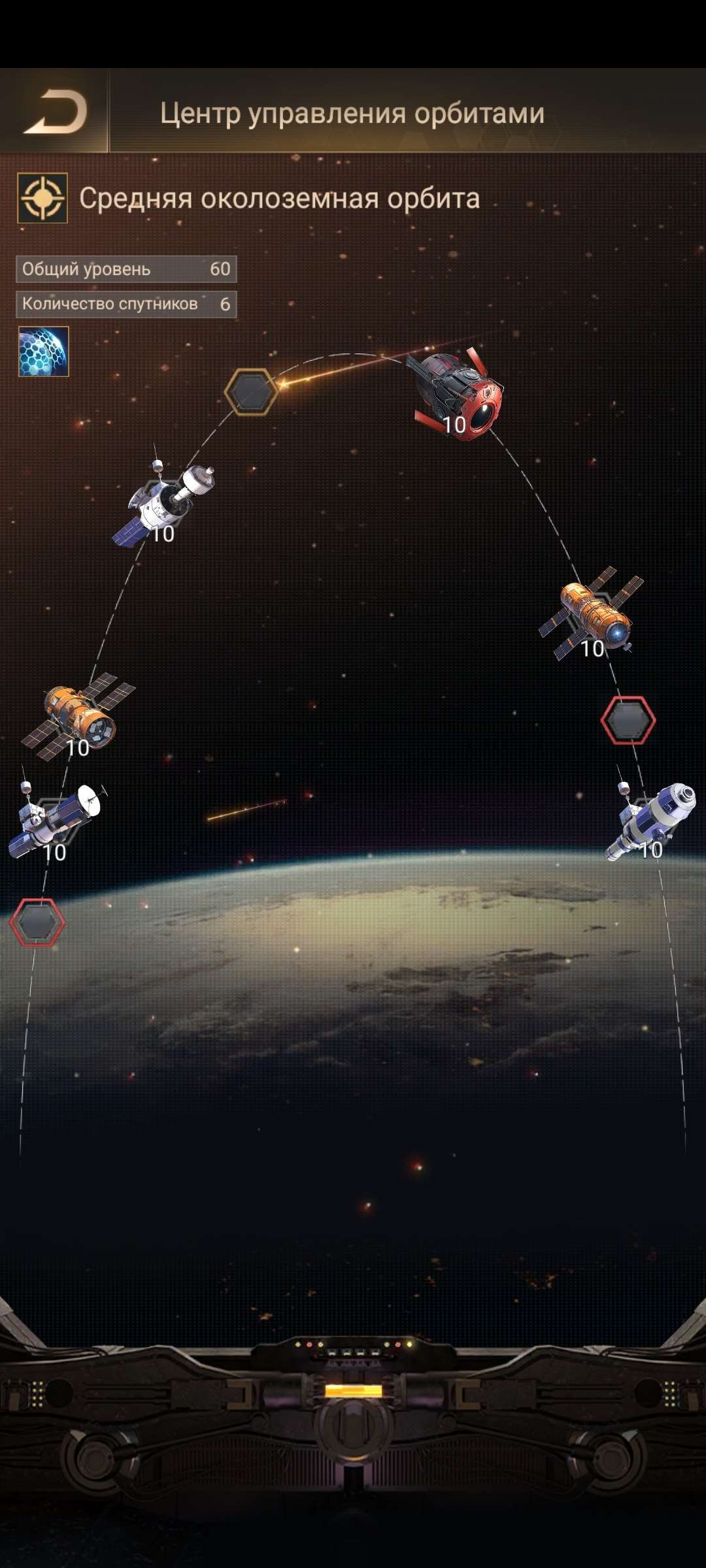Select the blue-white satellite on the right side

652,821
